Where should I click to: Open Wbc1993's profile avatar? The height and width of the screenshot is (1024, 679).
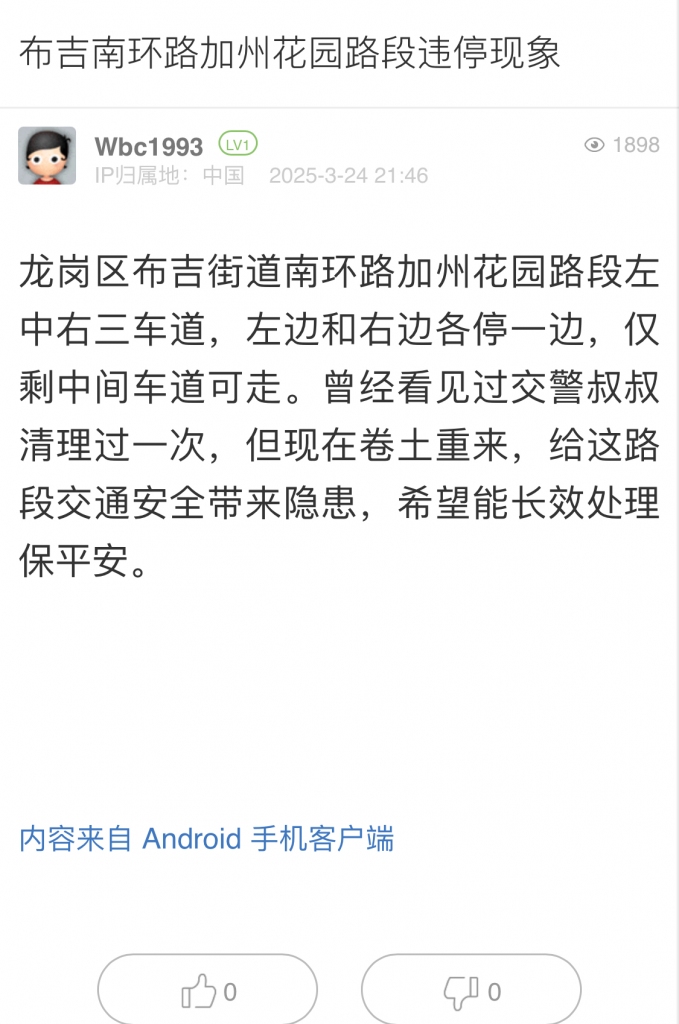46,156
